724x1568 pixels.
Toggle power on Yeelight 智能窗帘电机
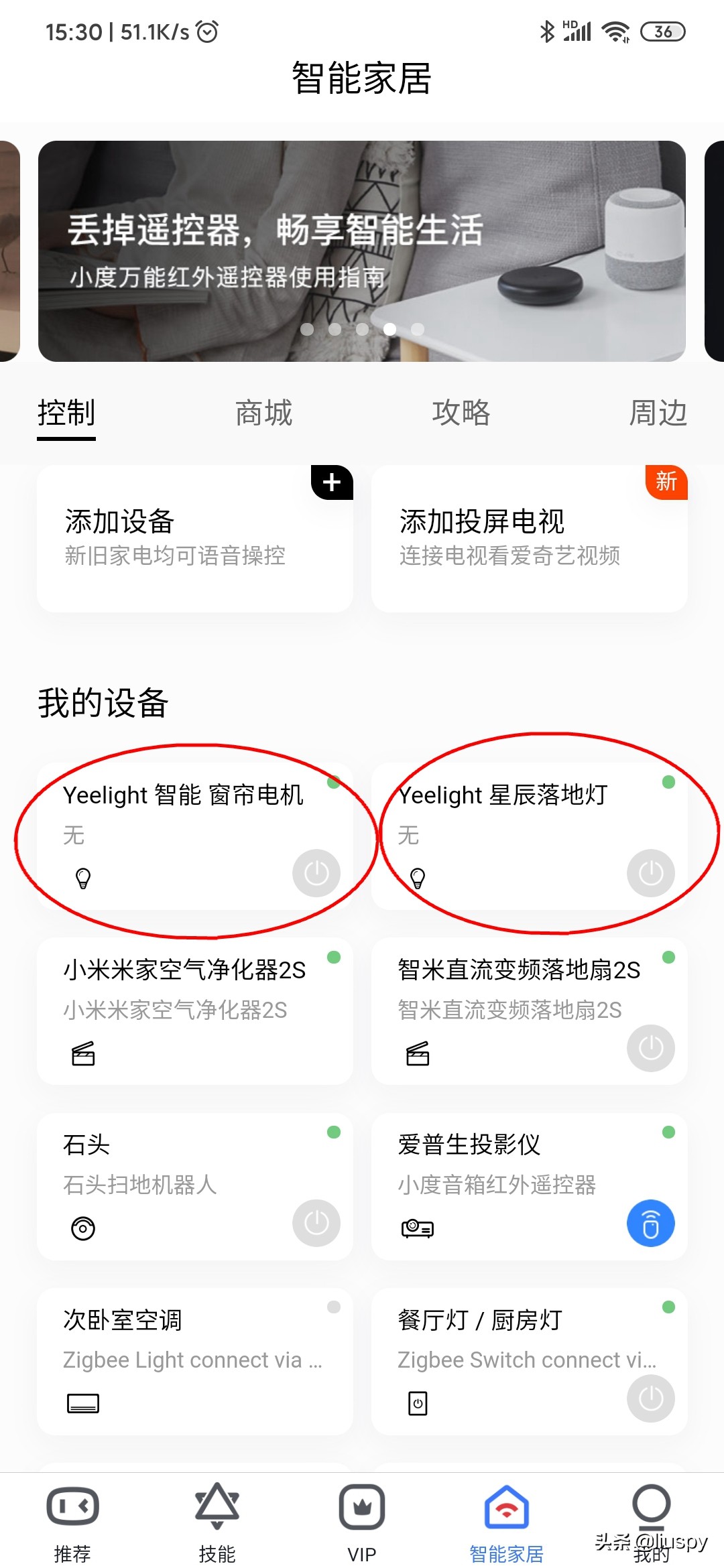click(316, 872)
